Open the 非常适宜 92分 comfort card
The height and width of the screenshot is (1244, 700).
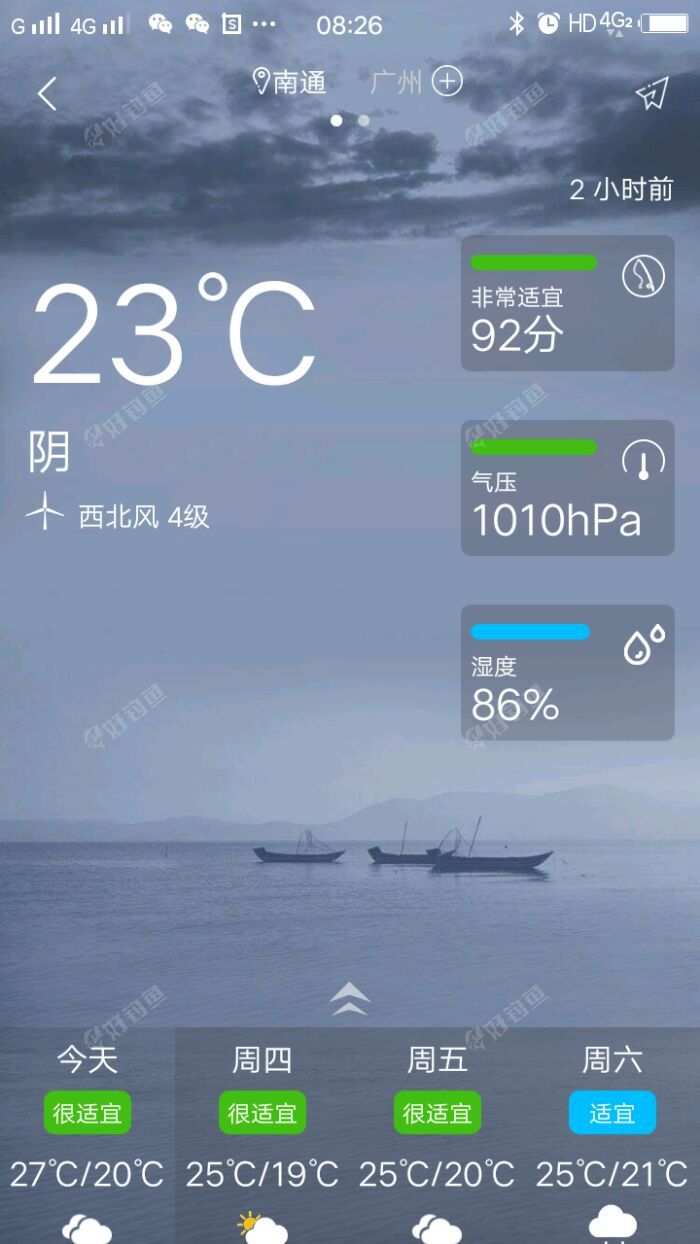click(567, 303)
